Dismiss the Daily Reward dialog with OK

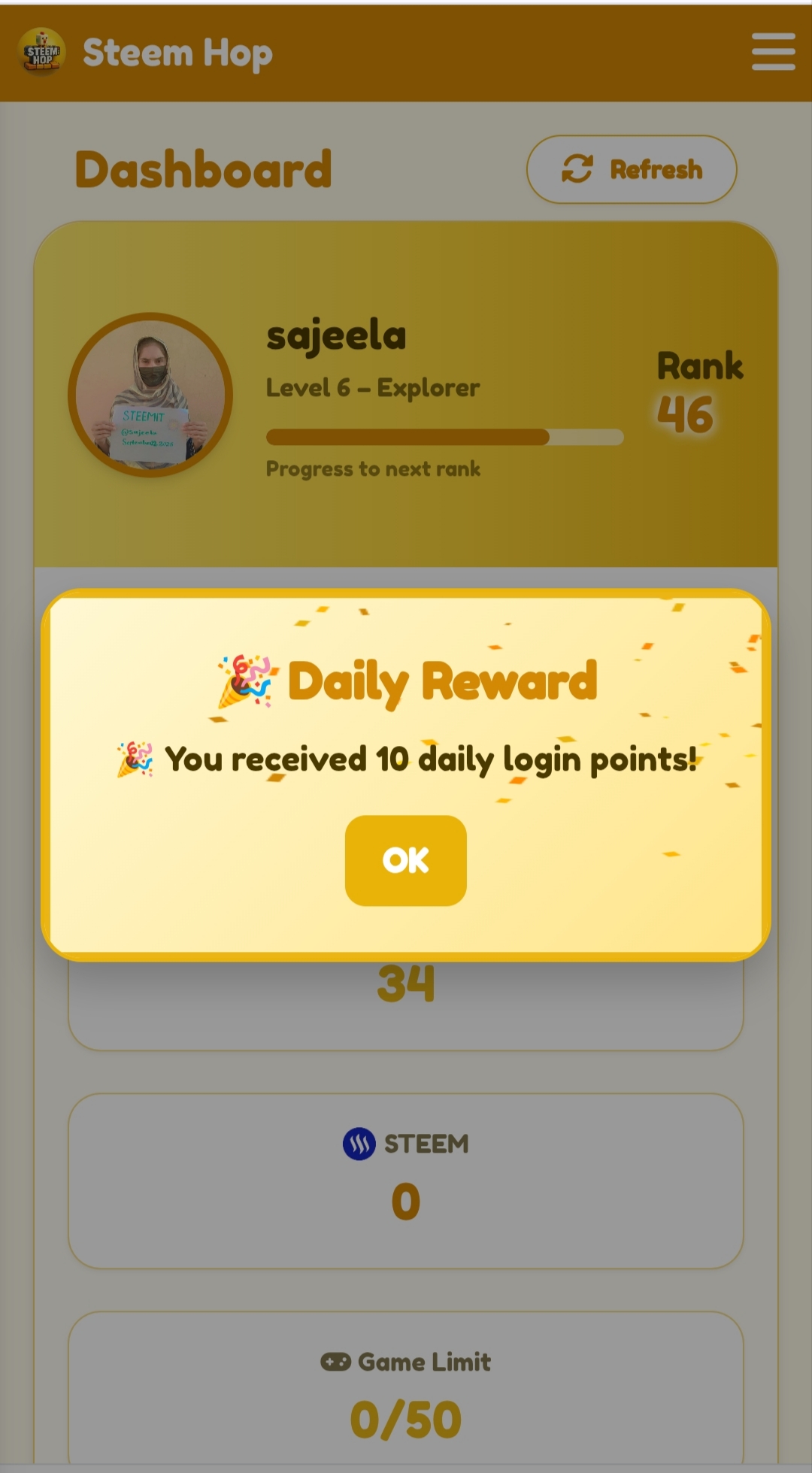(405, 860)
